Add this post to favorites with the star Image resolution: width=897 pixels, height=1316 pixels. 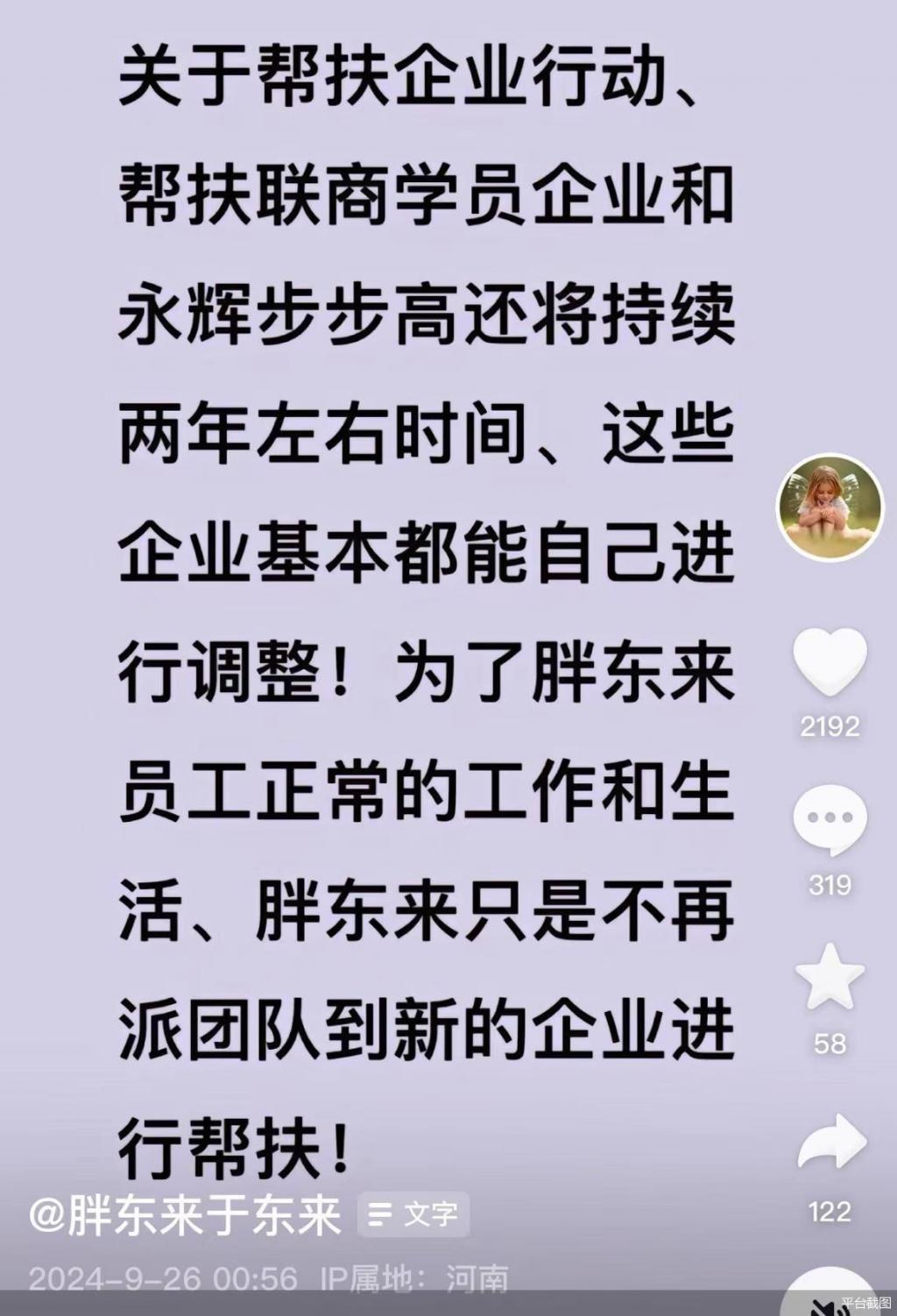point(829,978)
